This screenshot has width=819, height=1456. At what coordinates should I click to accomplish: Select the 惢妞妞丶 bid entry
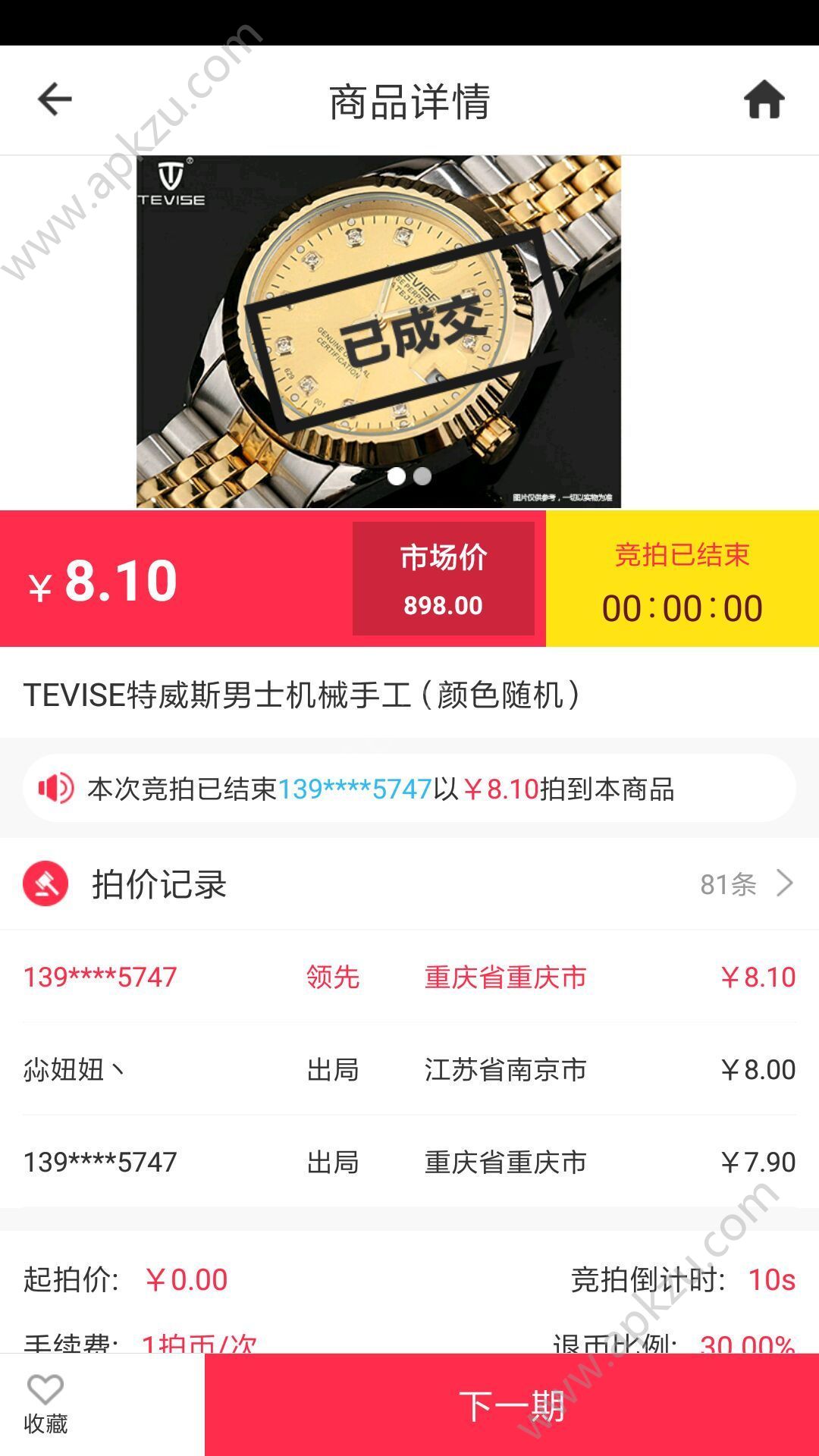pos(73,1070)
